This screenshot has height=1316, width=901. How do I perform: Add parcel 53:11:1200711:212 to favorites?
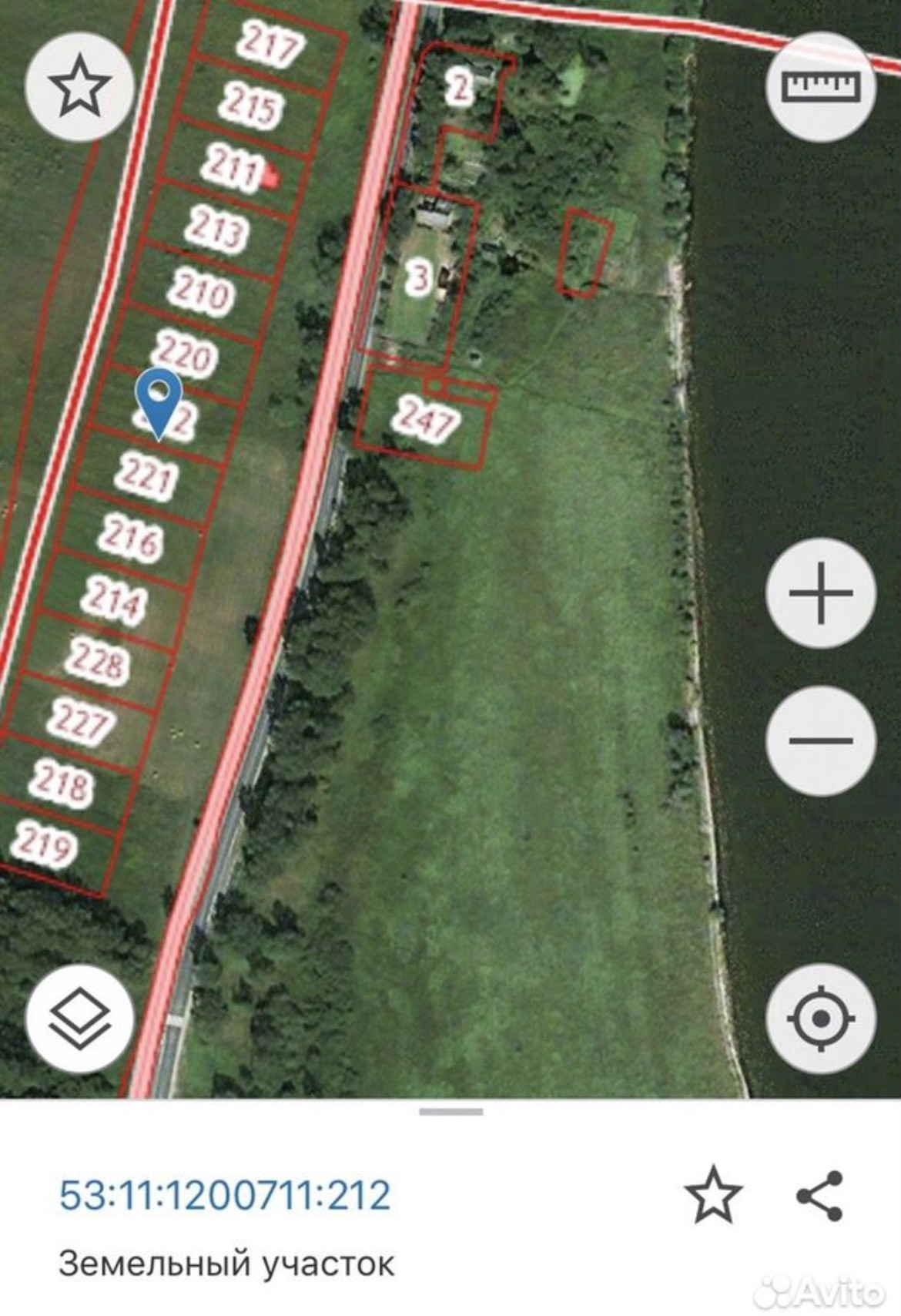(713, 1195)
